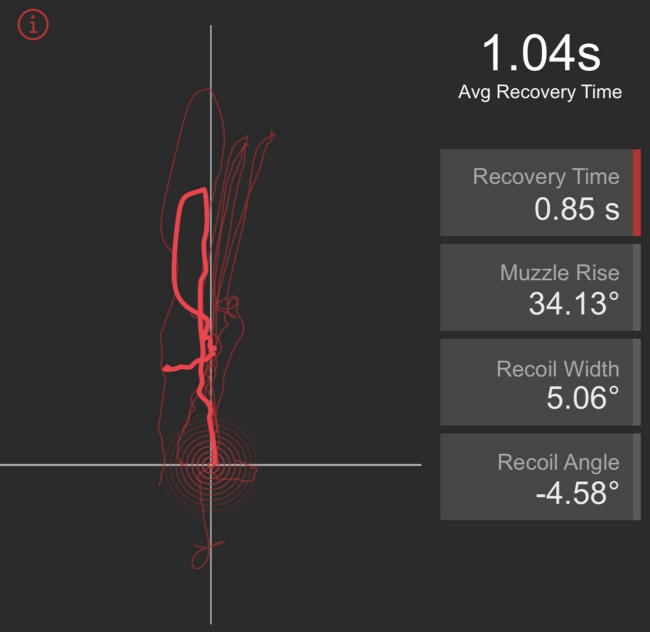
Task: Select the Recovery Time metric
Action: 539,193
